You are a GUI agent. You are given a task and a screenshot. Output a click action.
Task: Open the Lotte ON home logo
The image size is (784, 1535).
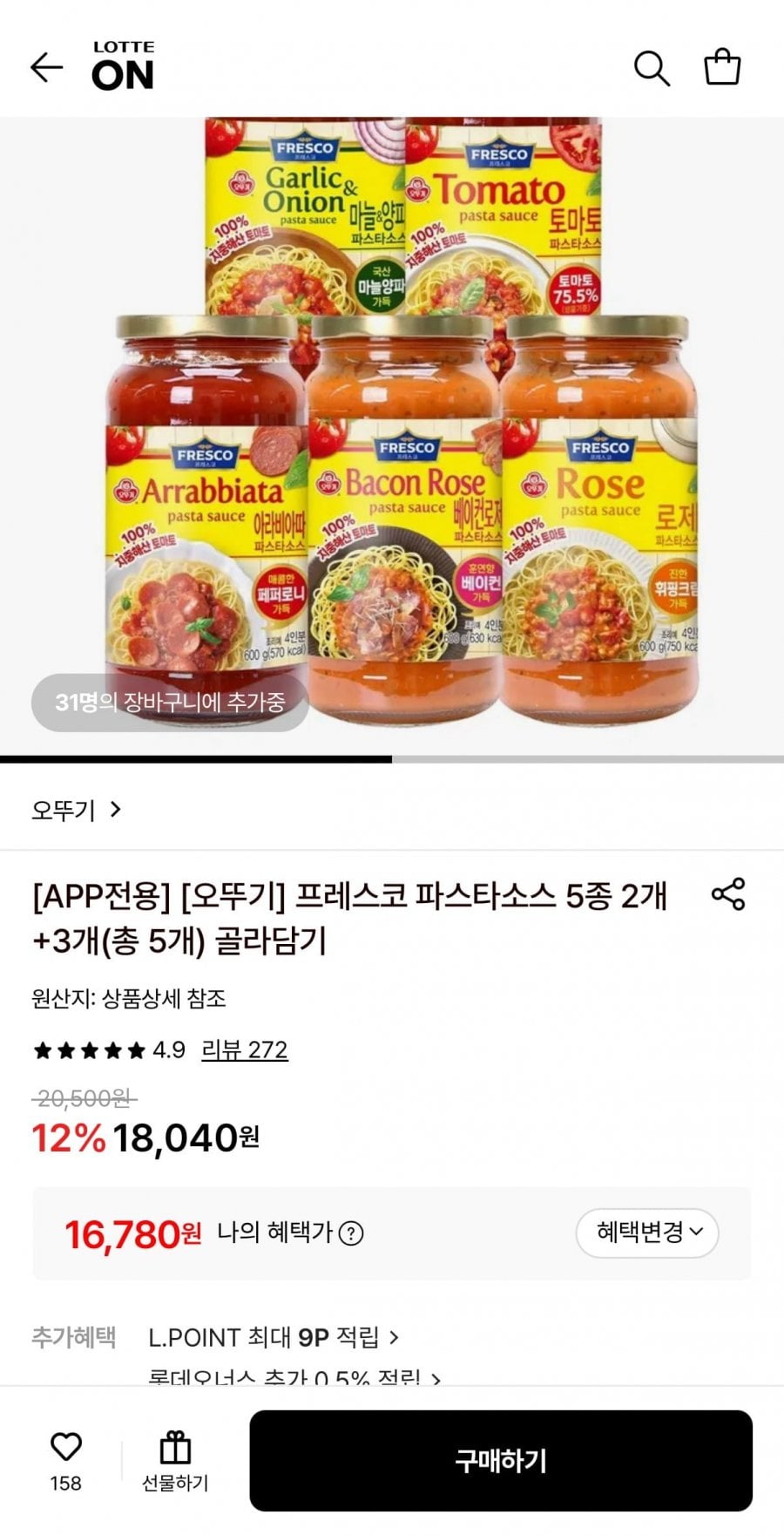click(x=123, y=66)
